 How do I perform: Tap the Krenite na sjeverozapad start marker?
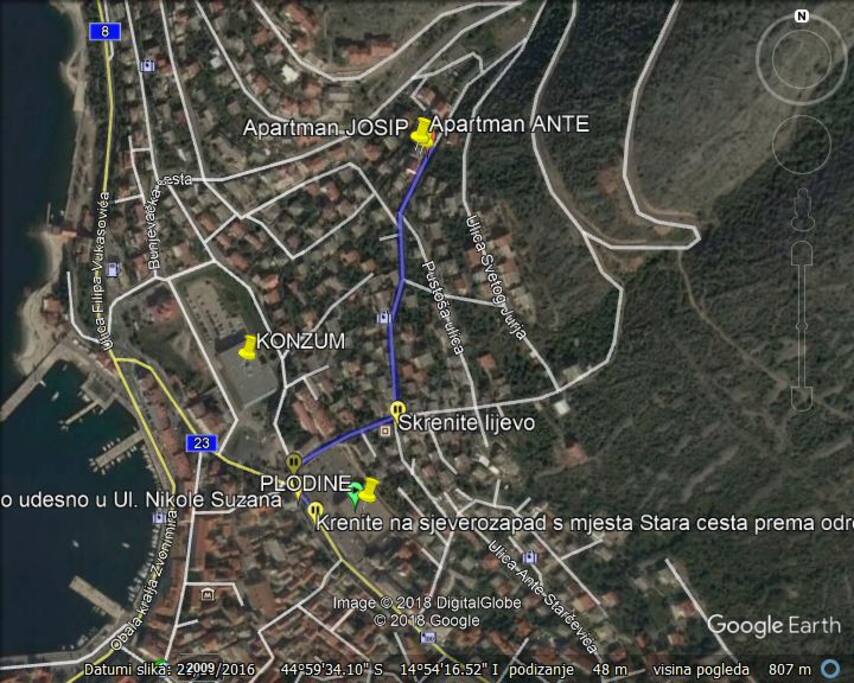[316, 511]
